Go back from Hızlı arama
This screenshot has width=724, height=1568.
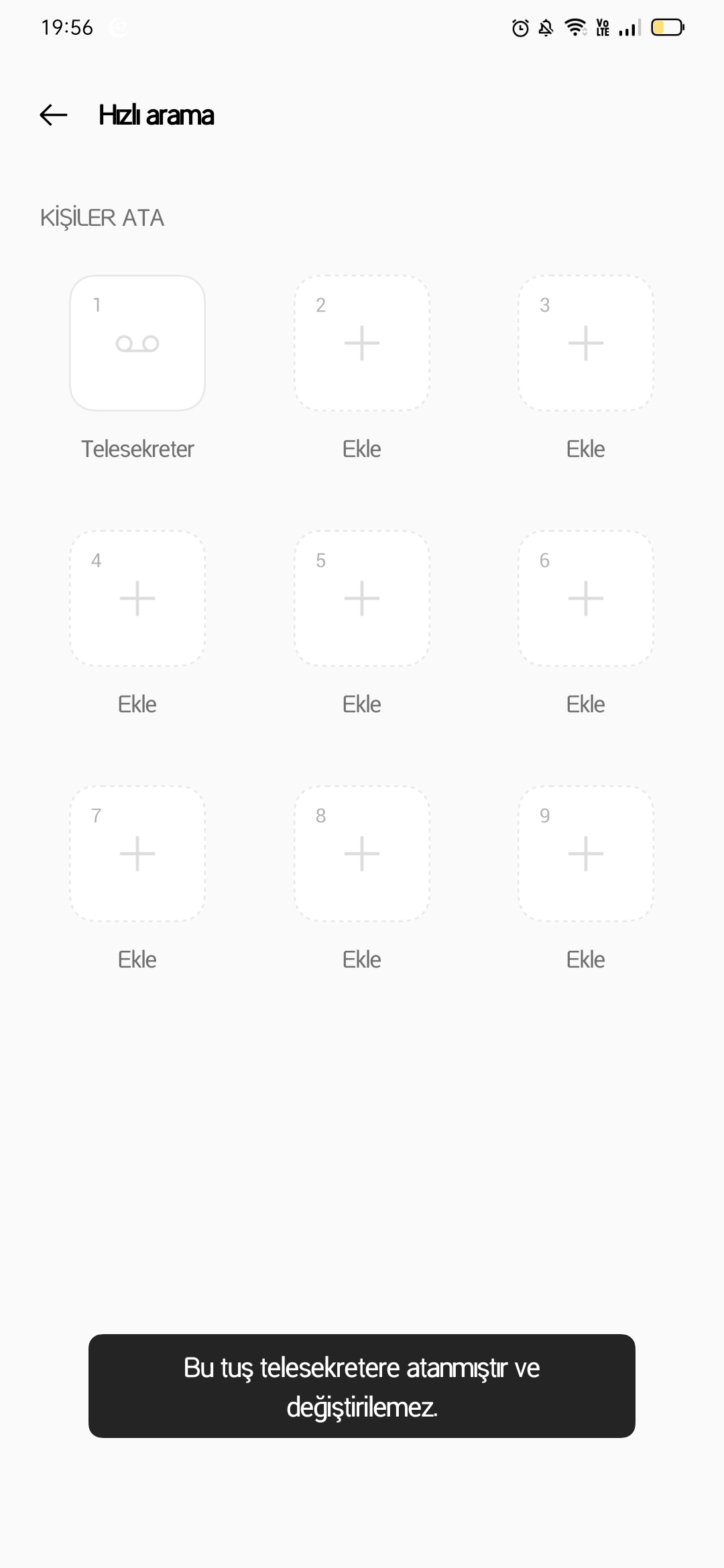[54, 115]
